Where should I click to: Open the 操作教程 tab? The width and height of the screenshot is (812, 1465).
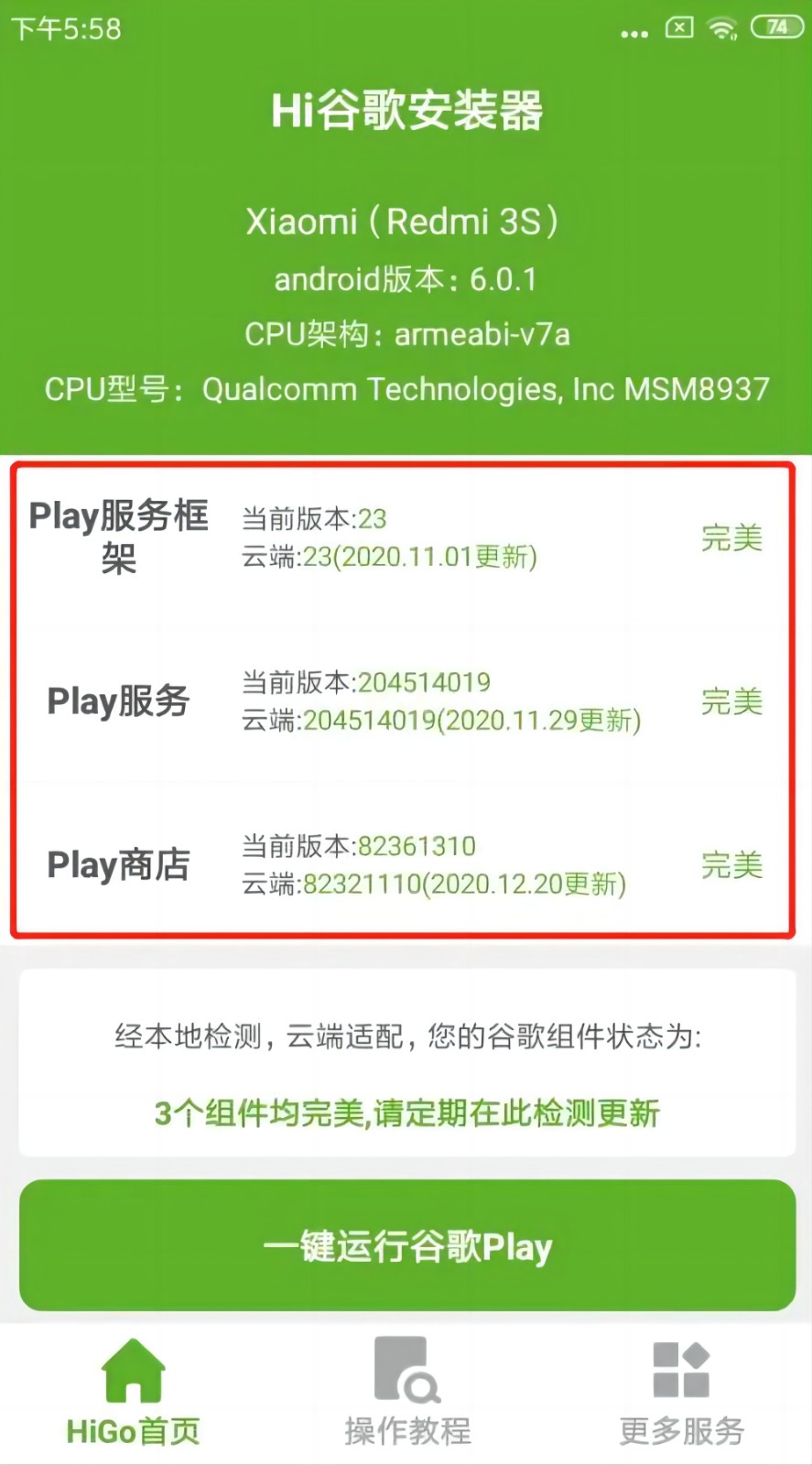click(x=407, y=1392)
